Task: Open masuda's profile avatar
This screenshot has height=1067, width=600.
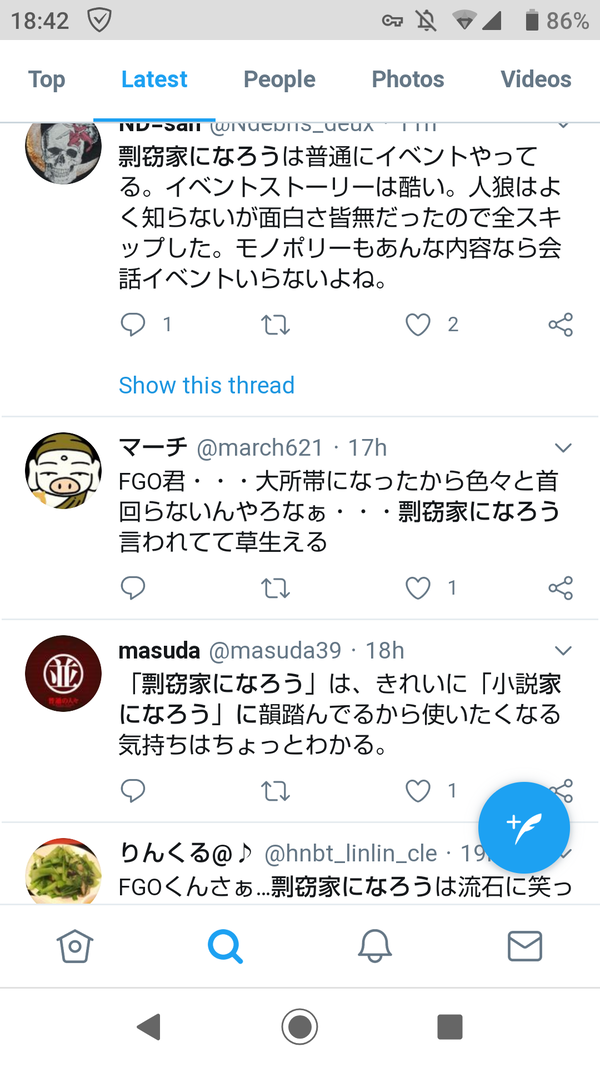Action: (x=63, y=673)
